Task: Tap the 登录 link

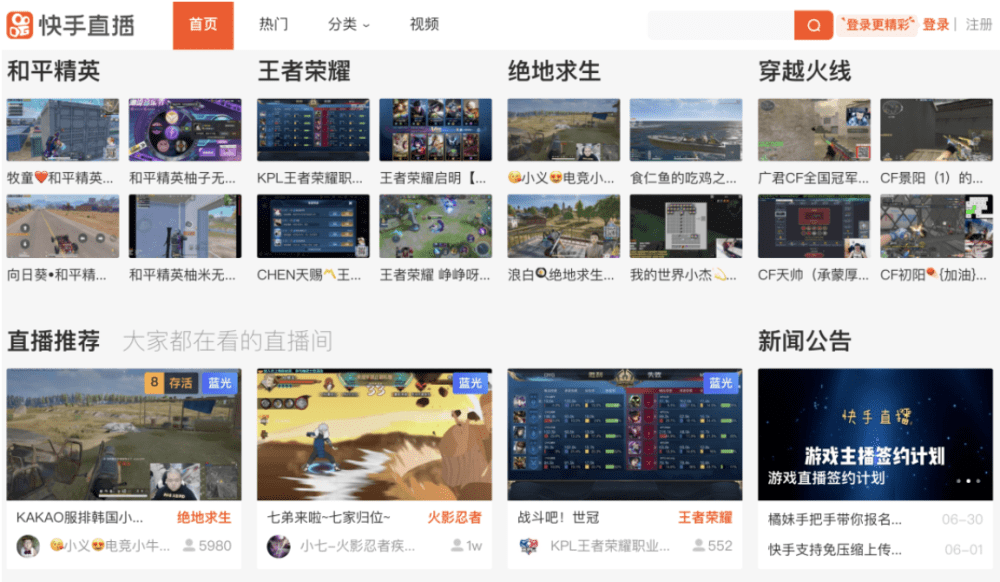Action: 936,25
